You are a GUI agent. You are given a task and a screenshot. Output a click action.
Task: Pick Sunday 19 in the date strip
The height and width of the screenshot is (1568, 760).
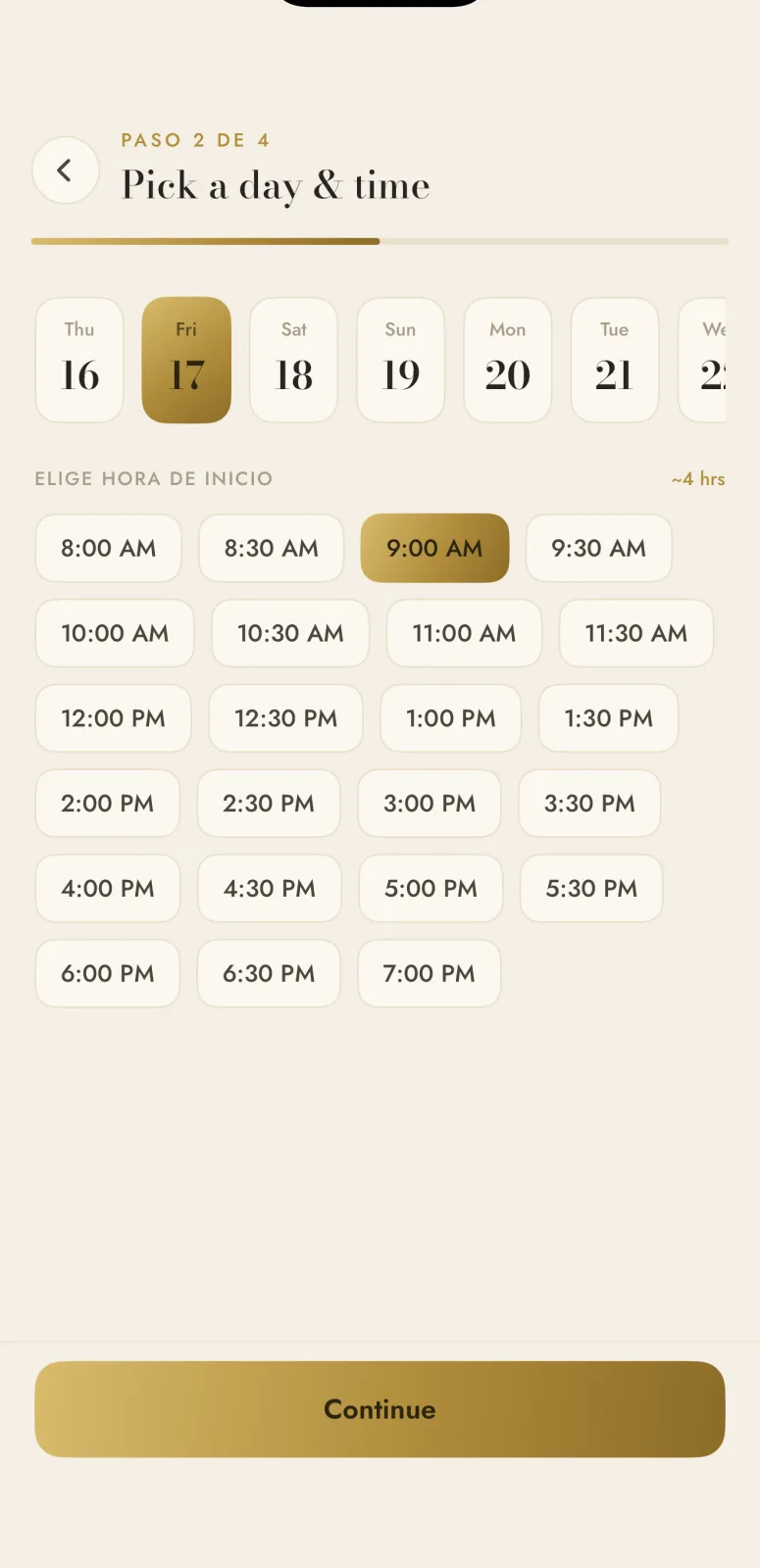[401, 361]
